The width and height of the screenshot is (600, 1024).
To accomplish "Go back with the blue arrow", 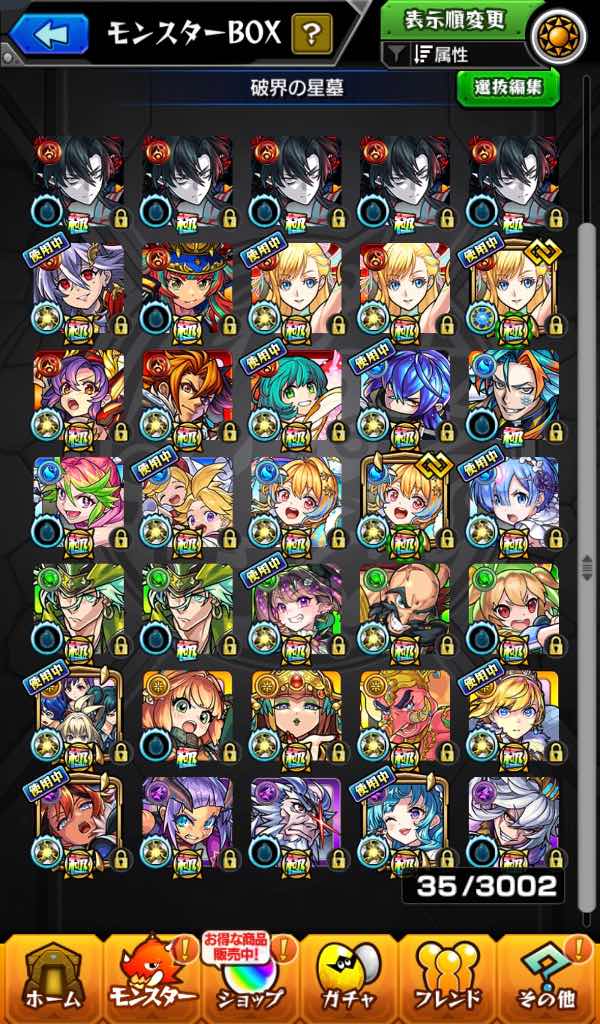I will (48, 33).
